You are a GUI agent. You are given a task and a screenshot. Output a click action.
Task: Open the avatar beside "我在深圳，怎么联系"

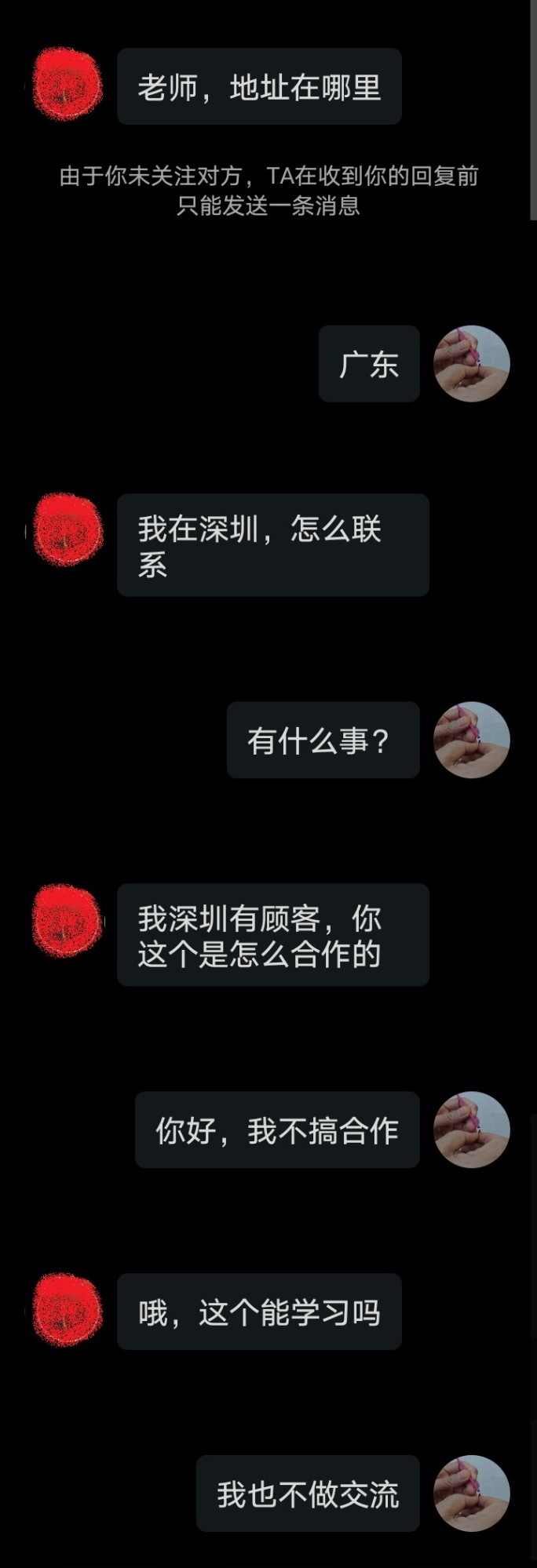[x=68, y=530]
